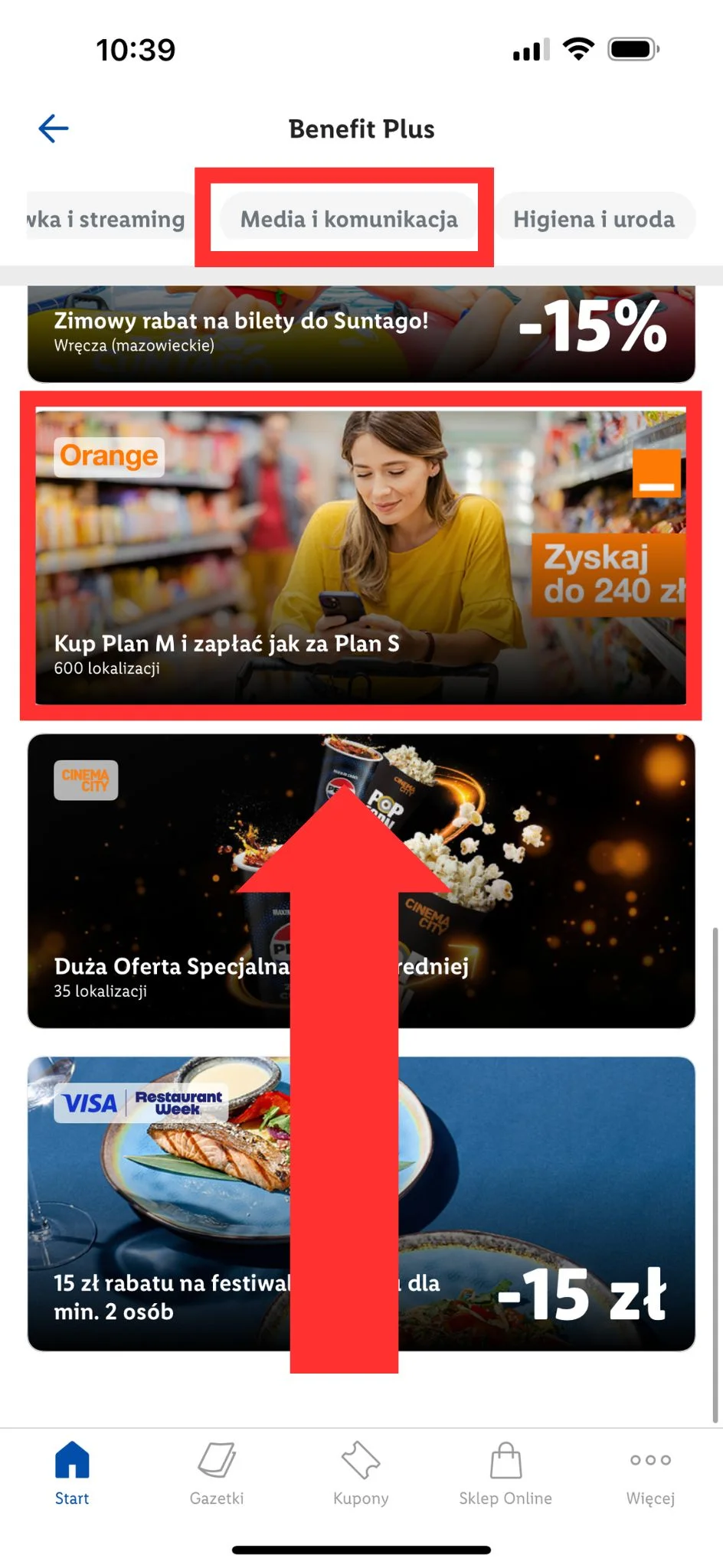Viewport: 723px width, 1568px height.
Task: Switch to the Gazetki tab
Action: pyautogui.click(x=217, y=1473)
